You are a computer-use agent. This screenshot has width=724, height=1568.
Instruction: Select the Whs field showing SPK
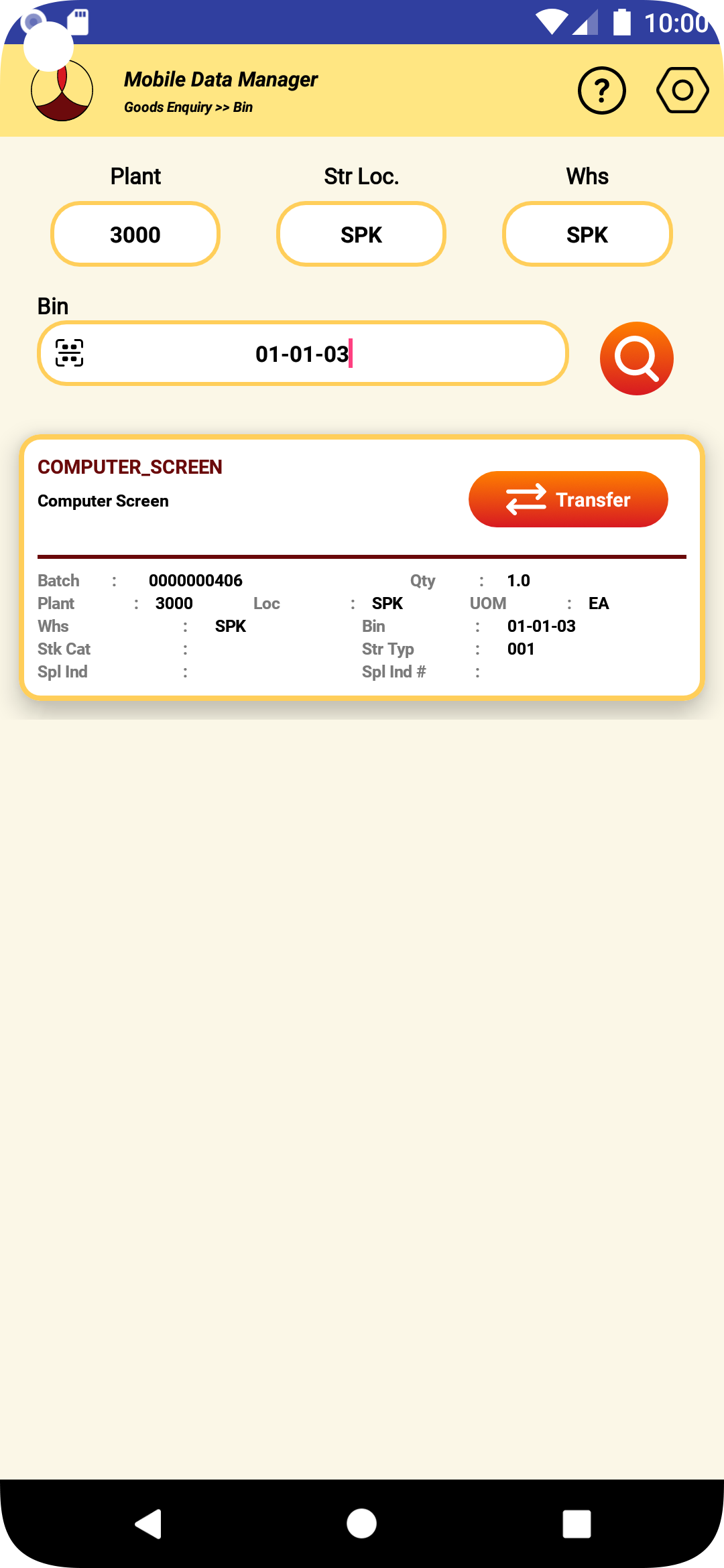coord(587,235)
